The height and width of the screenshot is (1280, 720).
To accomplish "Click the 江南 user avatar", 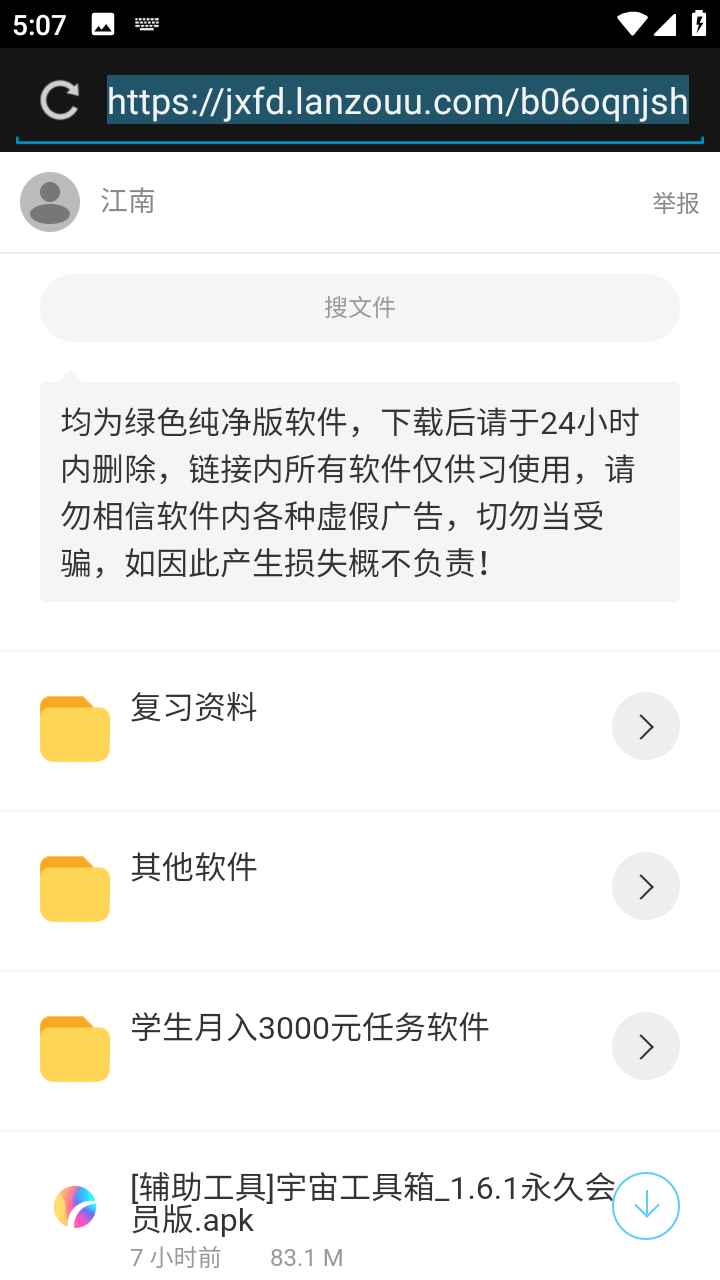I will tap(49, 201).
